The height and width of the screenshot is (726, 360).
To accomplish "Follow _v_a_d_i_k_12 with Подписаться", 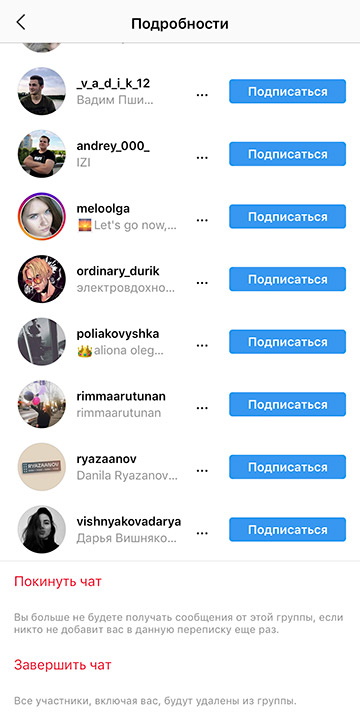I will [x=287, y=91].
